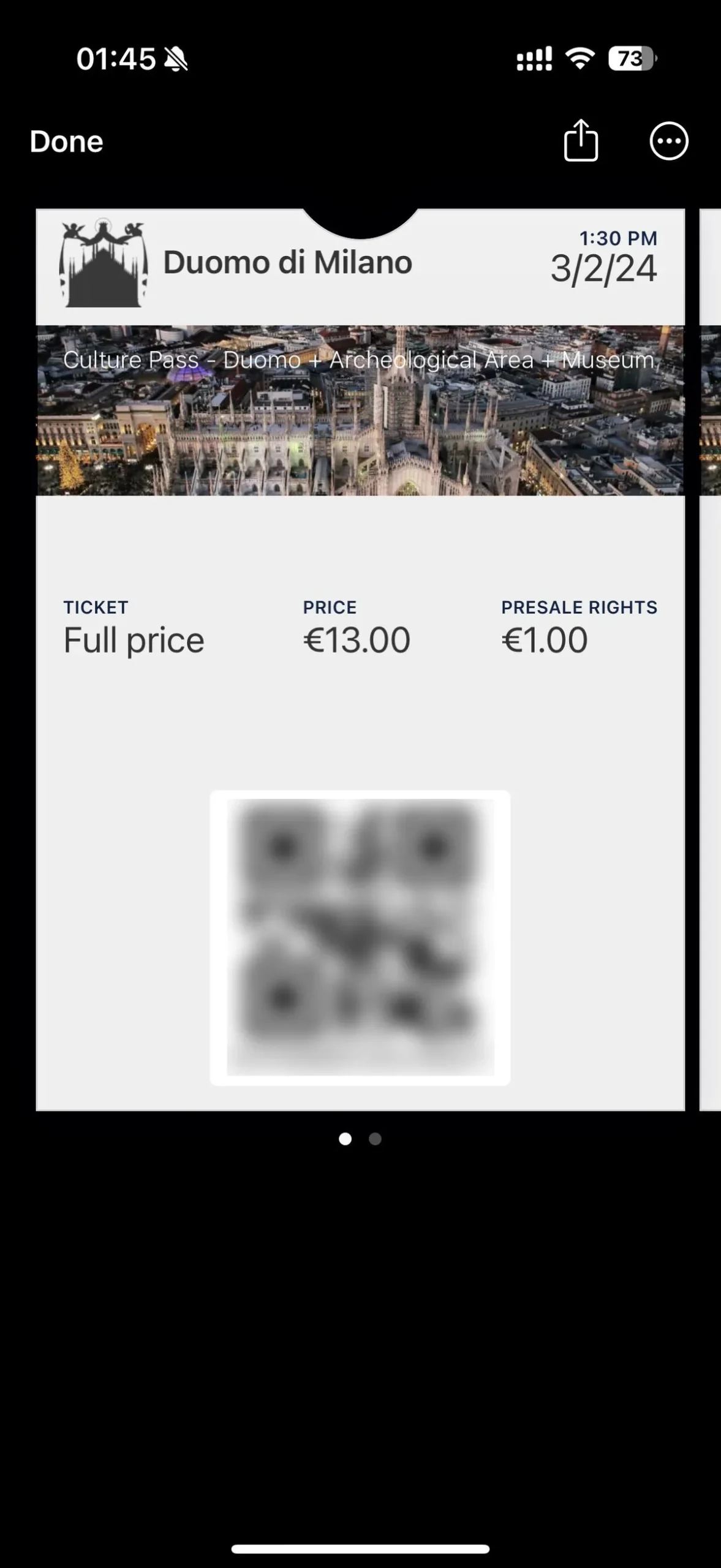Share the Duomo di Milano pass
Image resolution: width=721 pixels, height=1568 pixels.
pos(581,140)
